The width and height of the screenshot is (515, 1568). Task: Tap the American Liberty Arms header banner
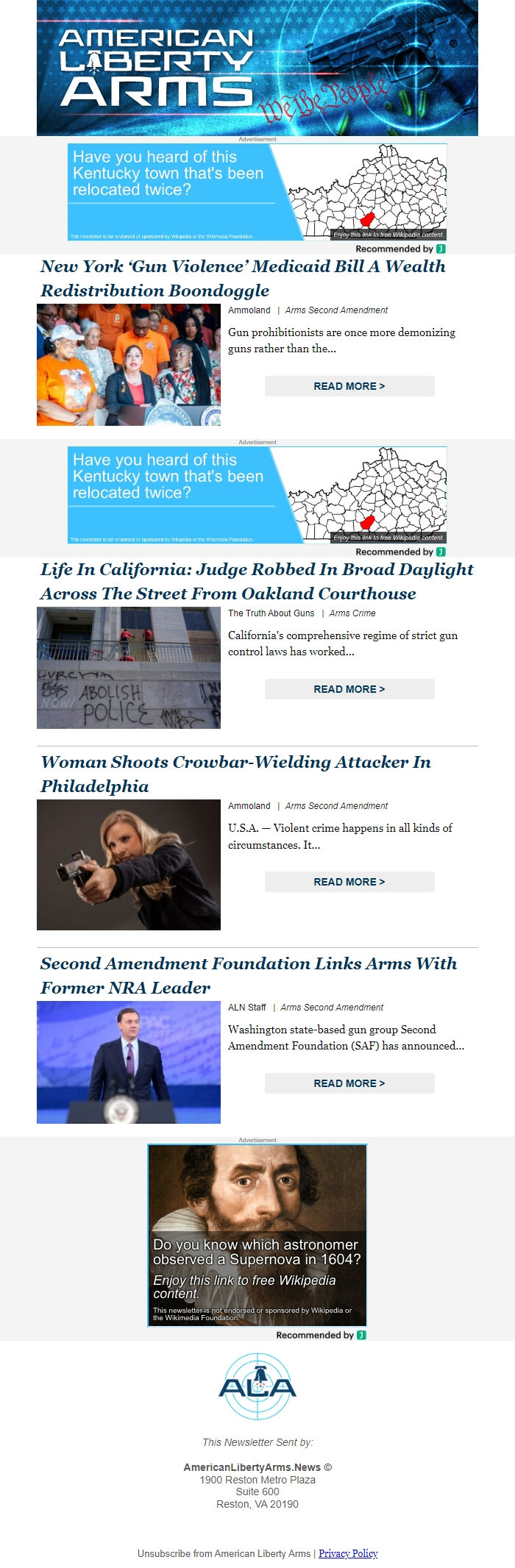tap(257, 68)
